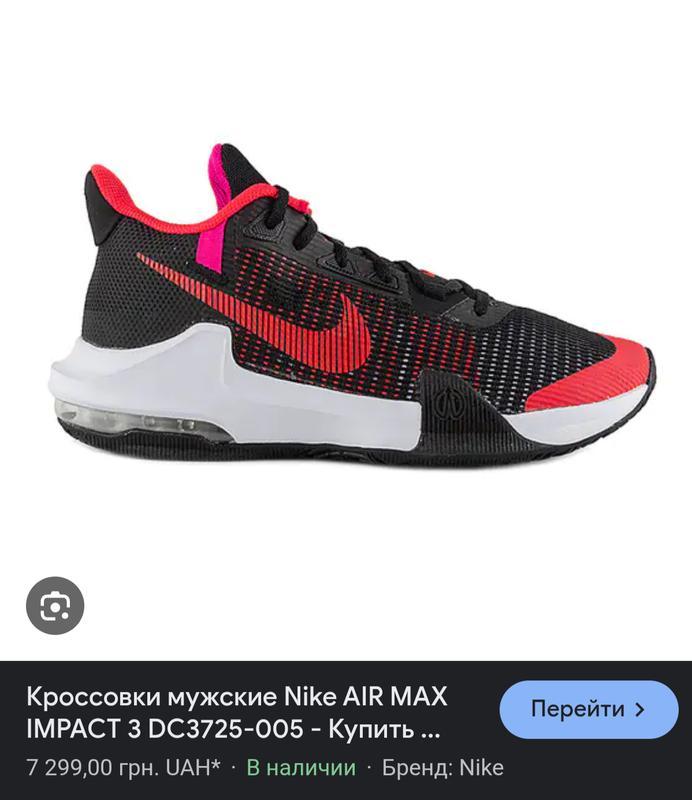Image resolution: width=692 pixels, height=800 pixels.
Task: Tap the "Перейти" button
Action: coord(588,710)
